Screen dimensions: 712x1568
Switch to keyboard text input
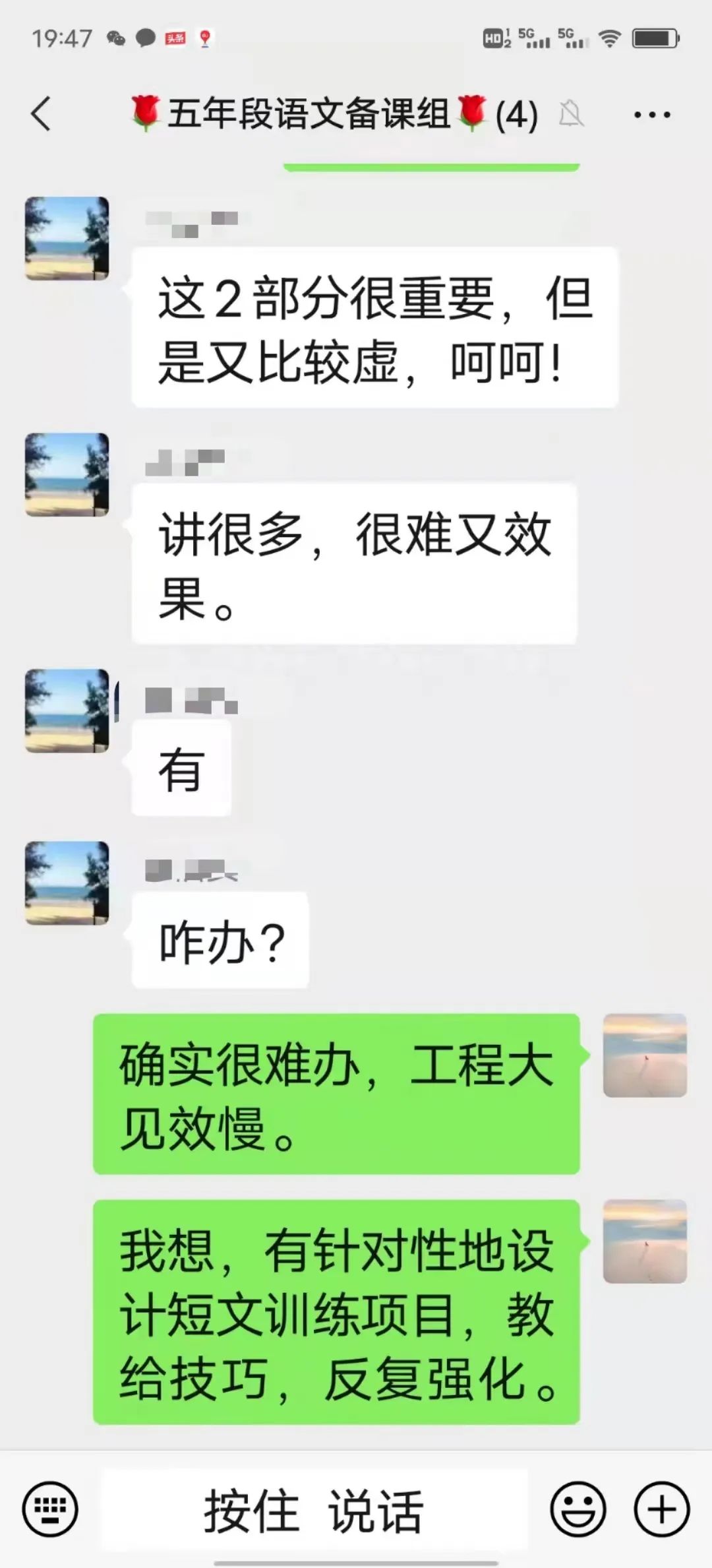[50, 1509]
